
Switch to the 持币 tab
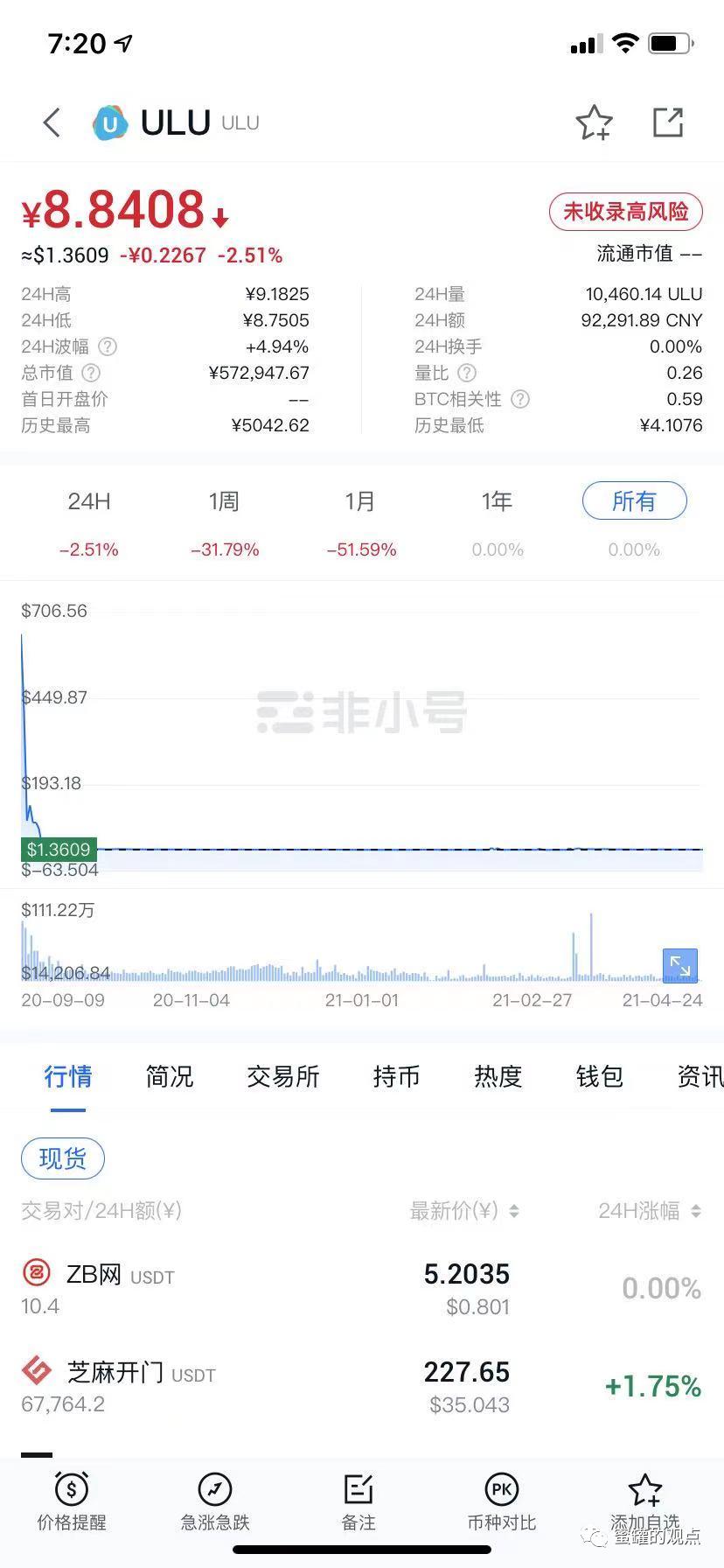[x=396, y=1077]
